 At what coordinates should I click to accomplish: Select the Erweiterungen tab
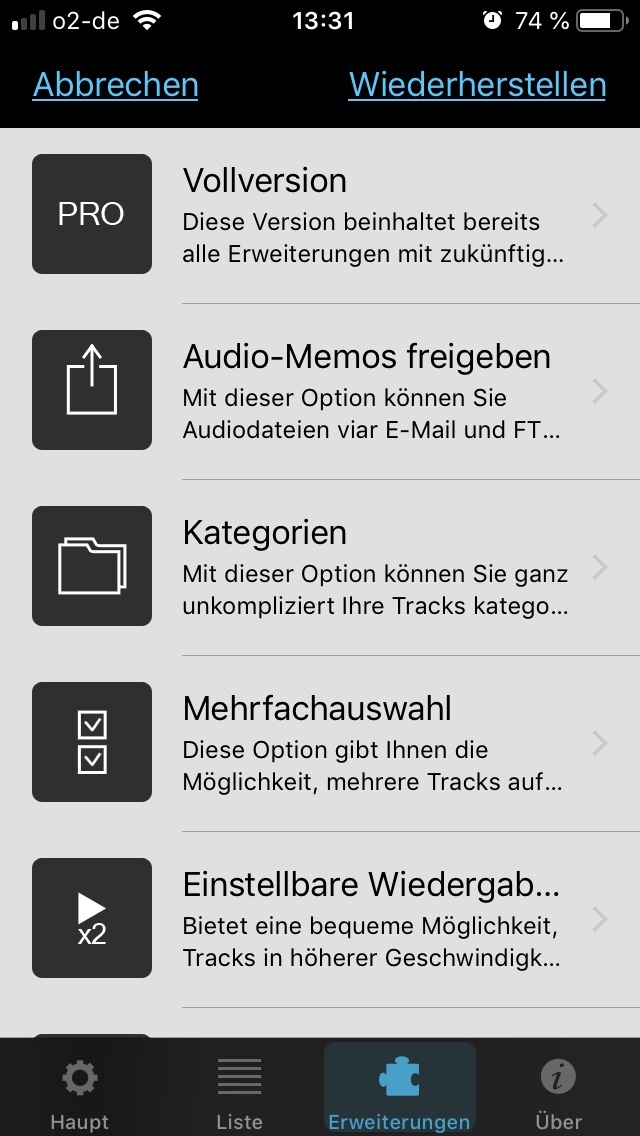click(399, 1090)
